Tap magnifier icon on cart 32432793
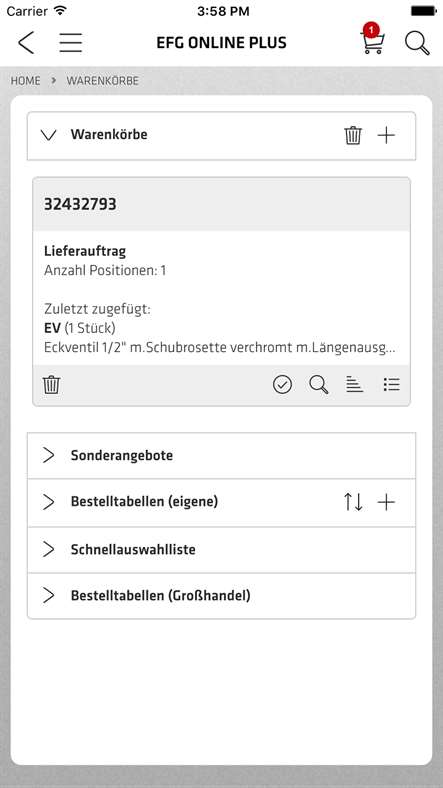443x788 pixels. point(318,385)
